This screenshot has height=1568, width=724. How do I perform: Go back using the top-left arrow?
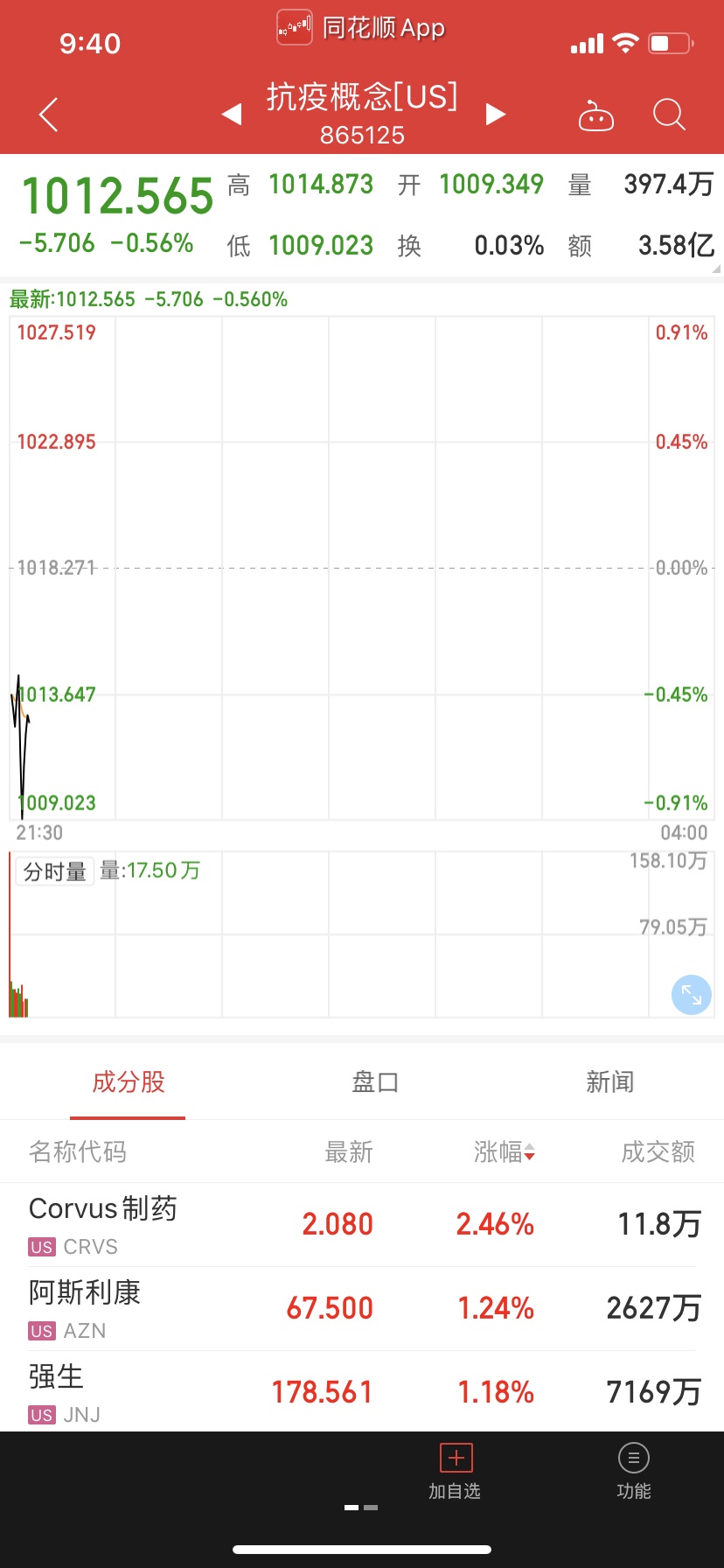(49, 115)
